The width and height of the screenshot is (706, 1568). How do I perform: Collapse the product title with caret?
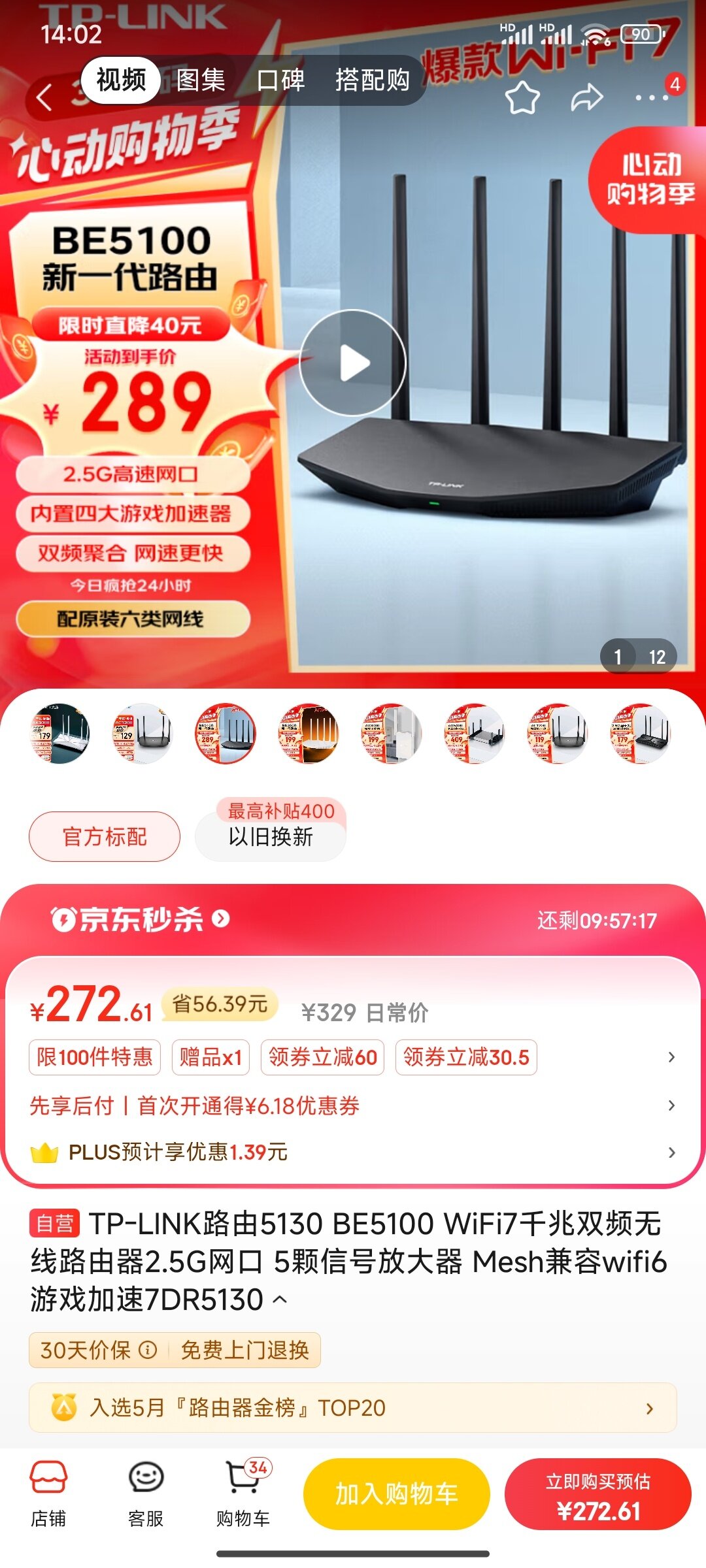coord(280,1299)
